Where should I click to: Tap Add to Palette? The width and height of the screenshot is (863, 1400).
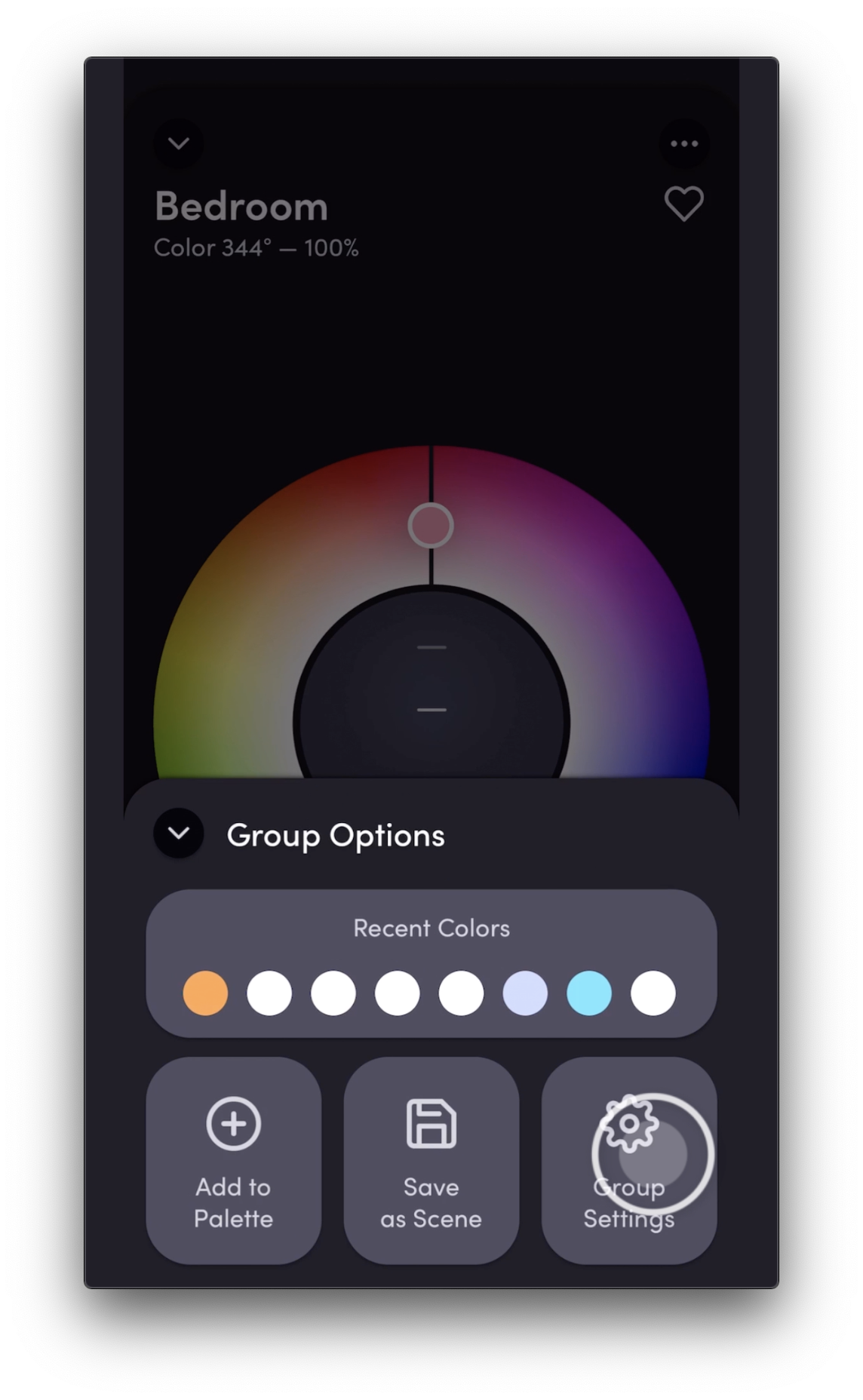coord(233,1160)
